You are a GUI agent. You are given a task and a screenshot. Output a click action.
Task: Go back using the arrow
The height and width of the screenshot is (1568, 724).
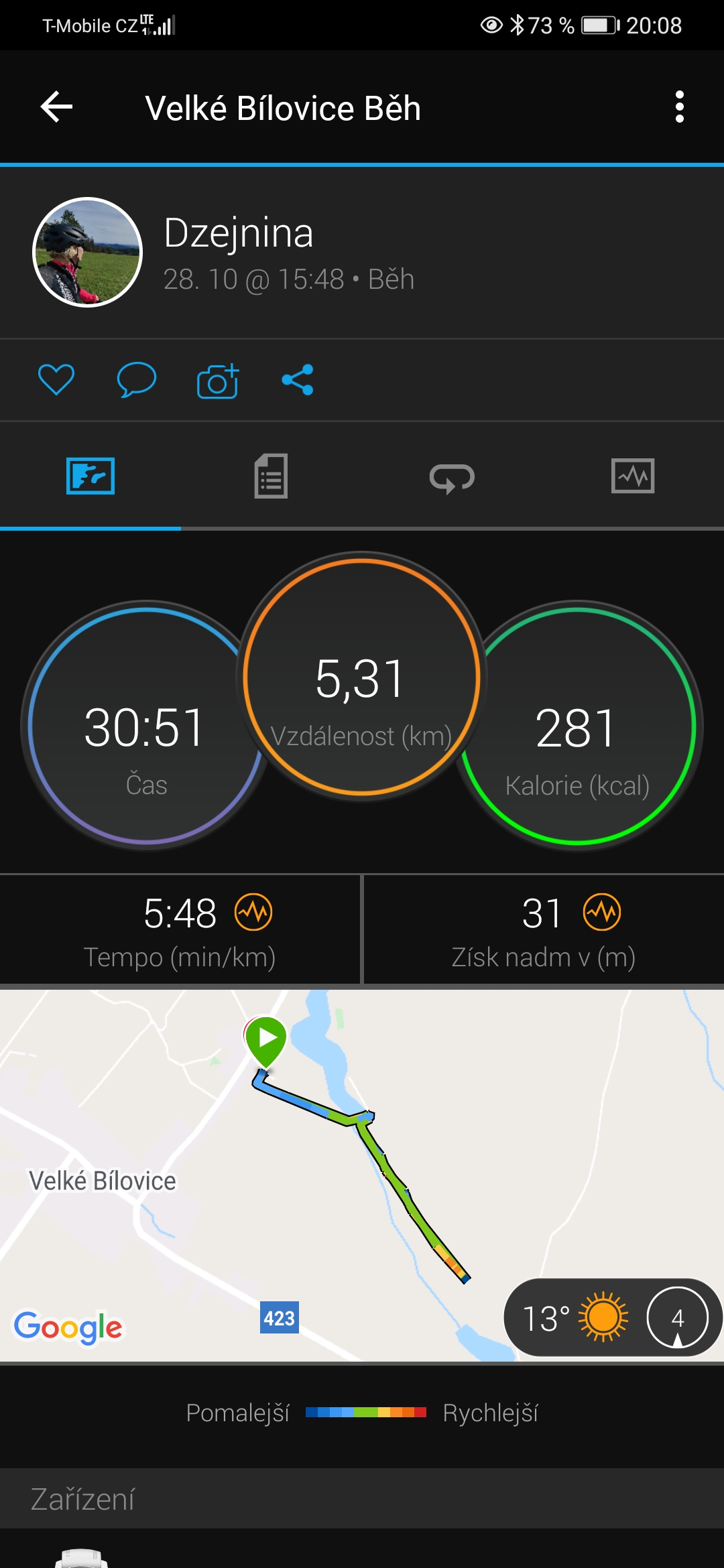[57, 107]
